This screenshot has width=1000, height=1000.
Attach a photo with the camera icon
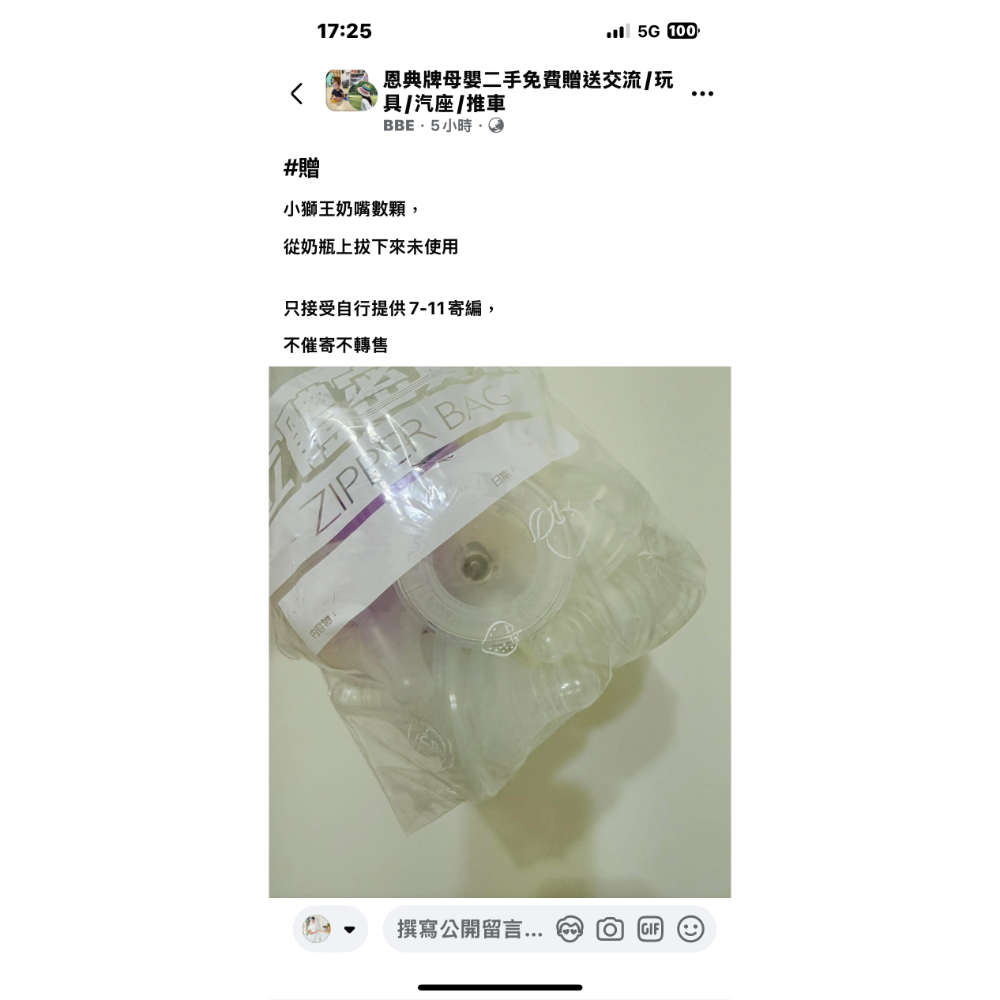(610, 929)
